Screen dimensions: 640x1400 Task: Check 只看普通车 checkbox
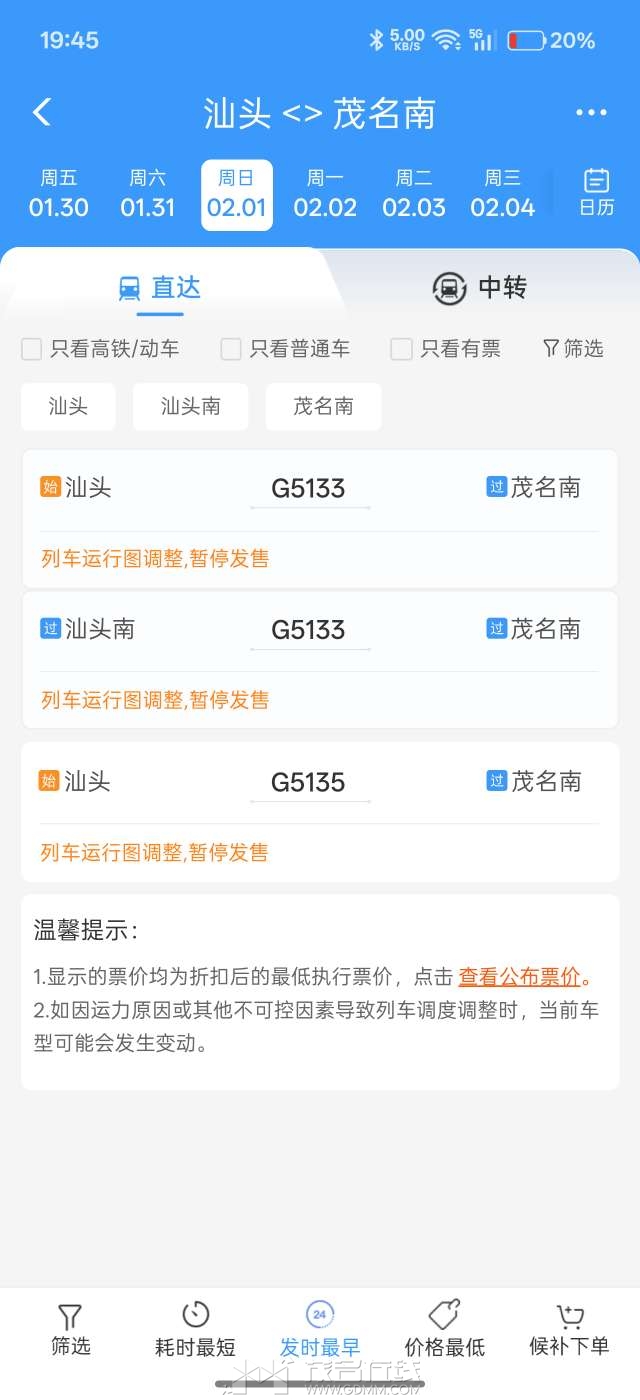[231, 349]
